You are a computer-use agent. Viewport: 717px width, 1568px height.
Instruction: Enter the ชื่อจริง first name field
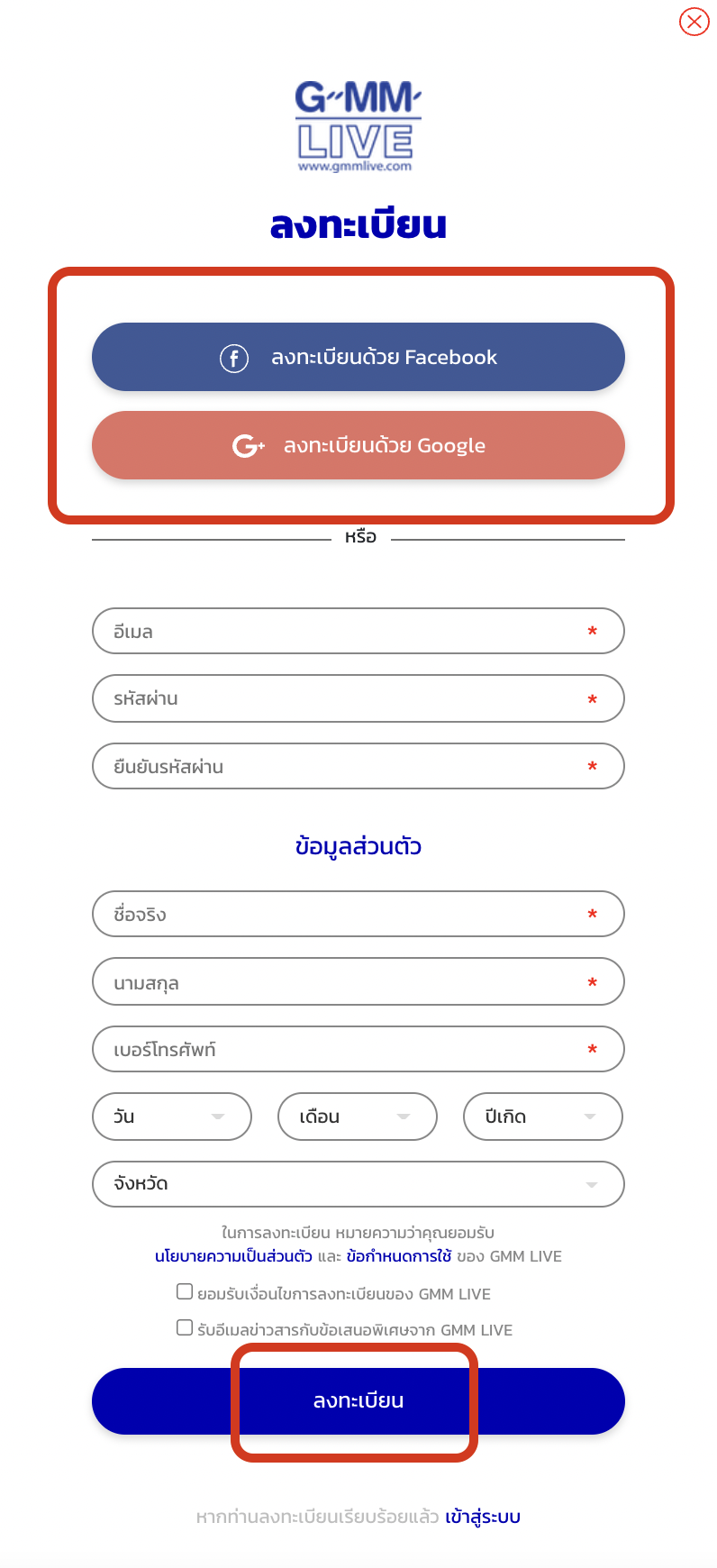358,914
